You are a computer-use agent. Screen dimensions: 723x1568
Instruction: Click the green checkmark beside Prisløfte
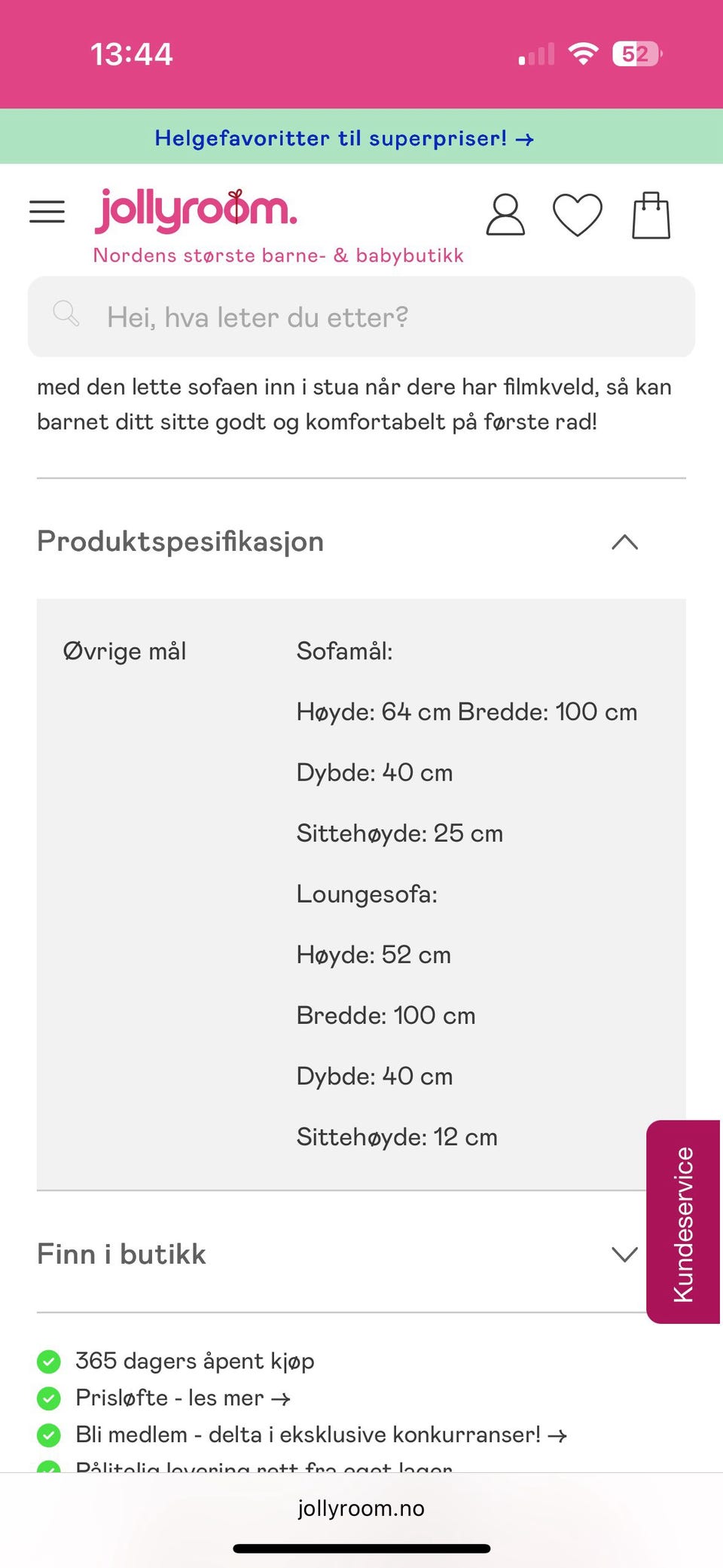[49, 1398]
